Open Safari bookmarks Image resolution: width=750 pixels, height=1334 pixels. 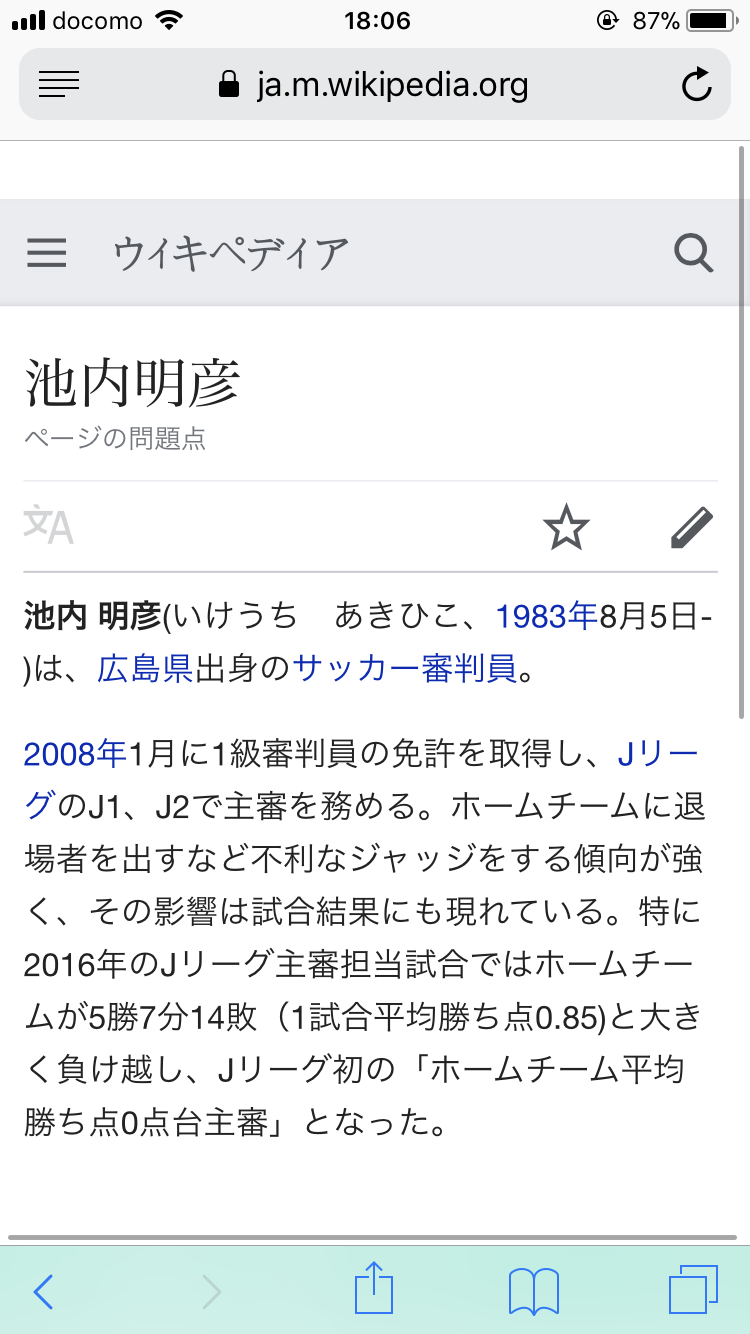(533, 1291)
